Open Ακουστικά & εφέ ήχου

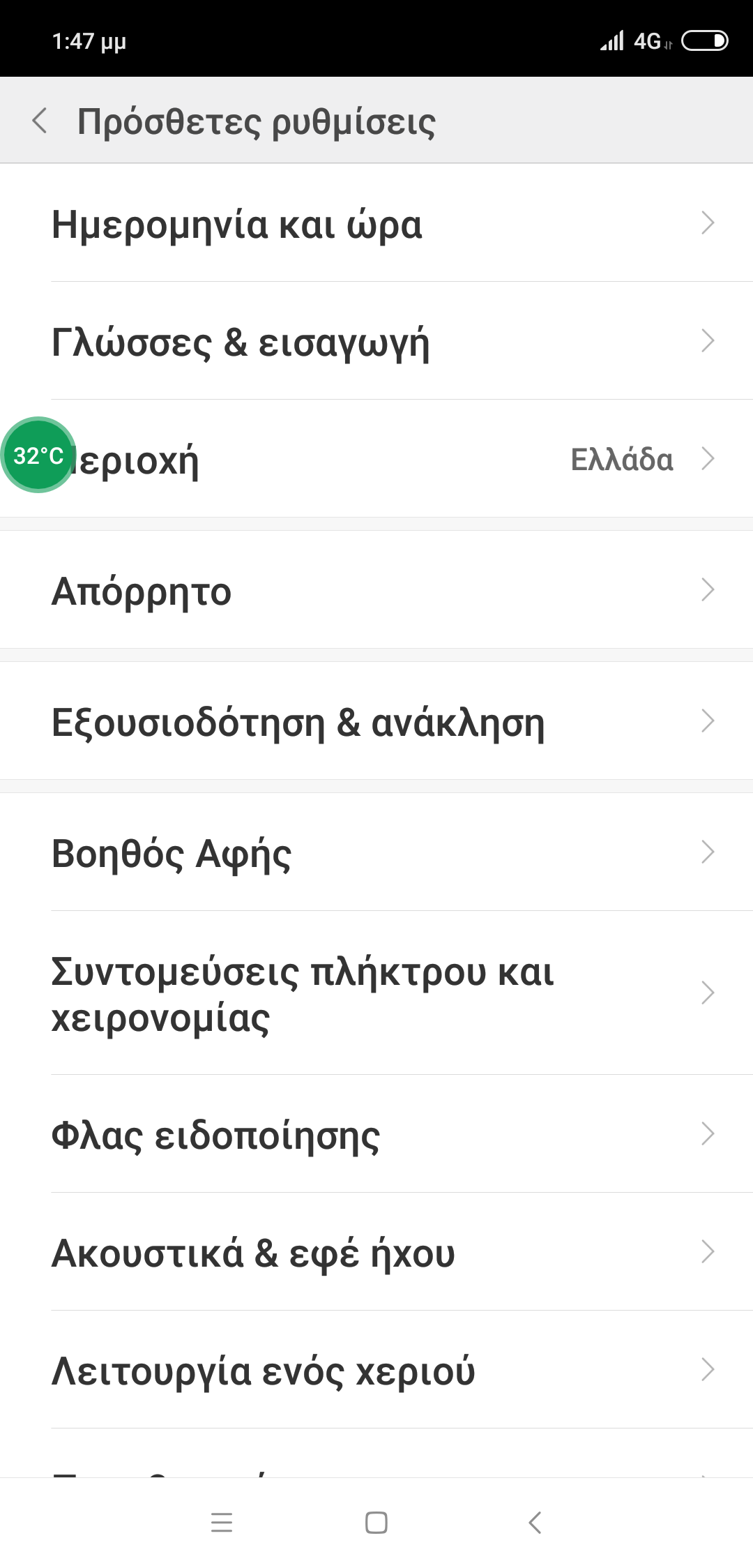coord(376,1252)
